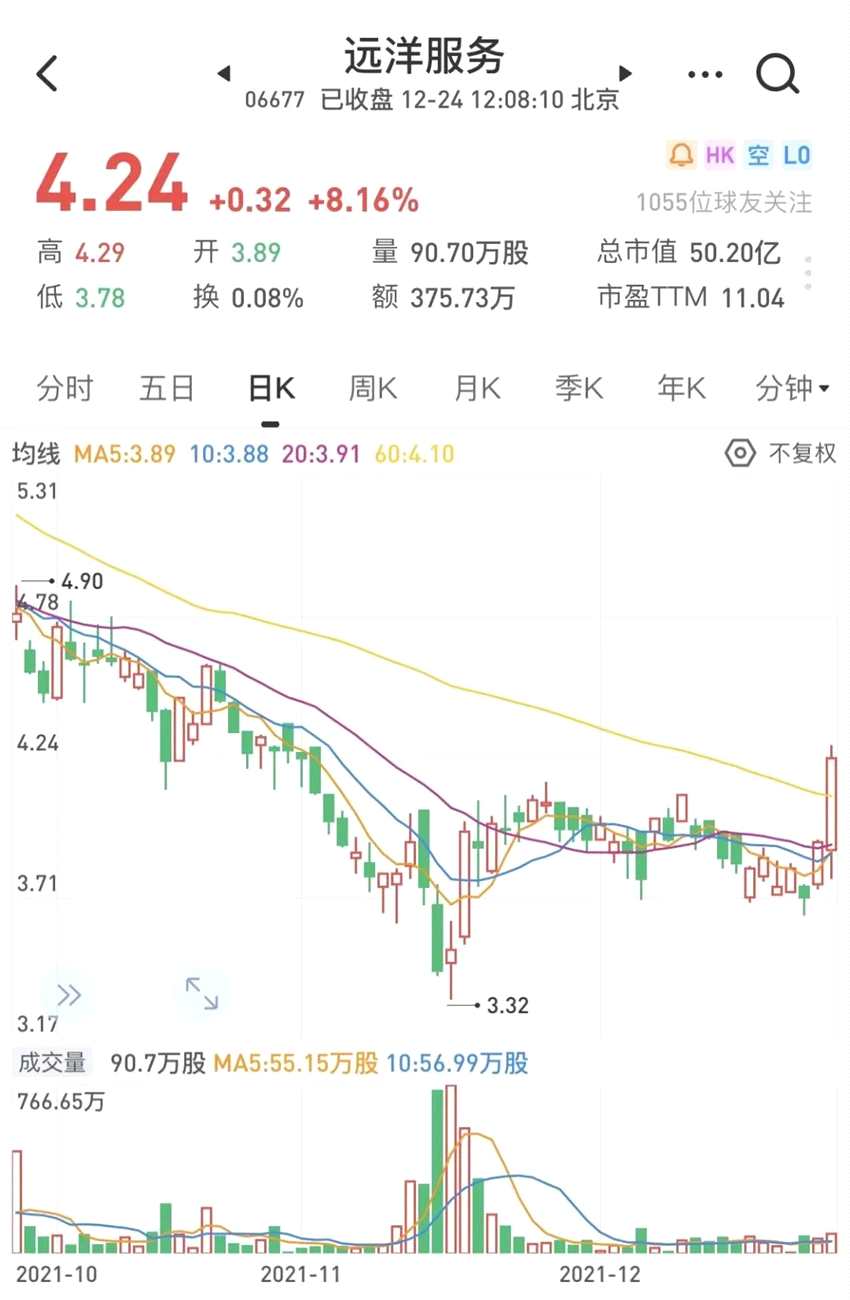
Task: Expand the extra quote details dots
Action: [x=808, y=273]
